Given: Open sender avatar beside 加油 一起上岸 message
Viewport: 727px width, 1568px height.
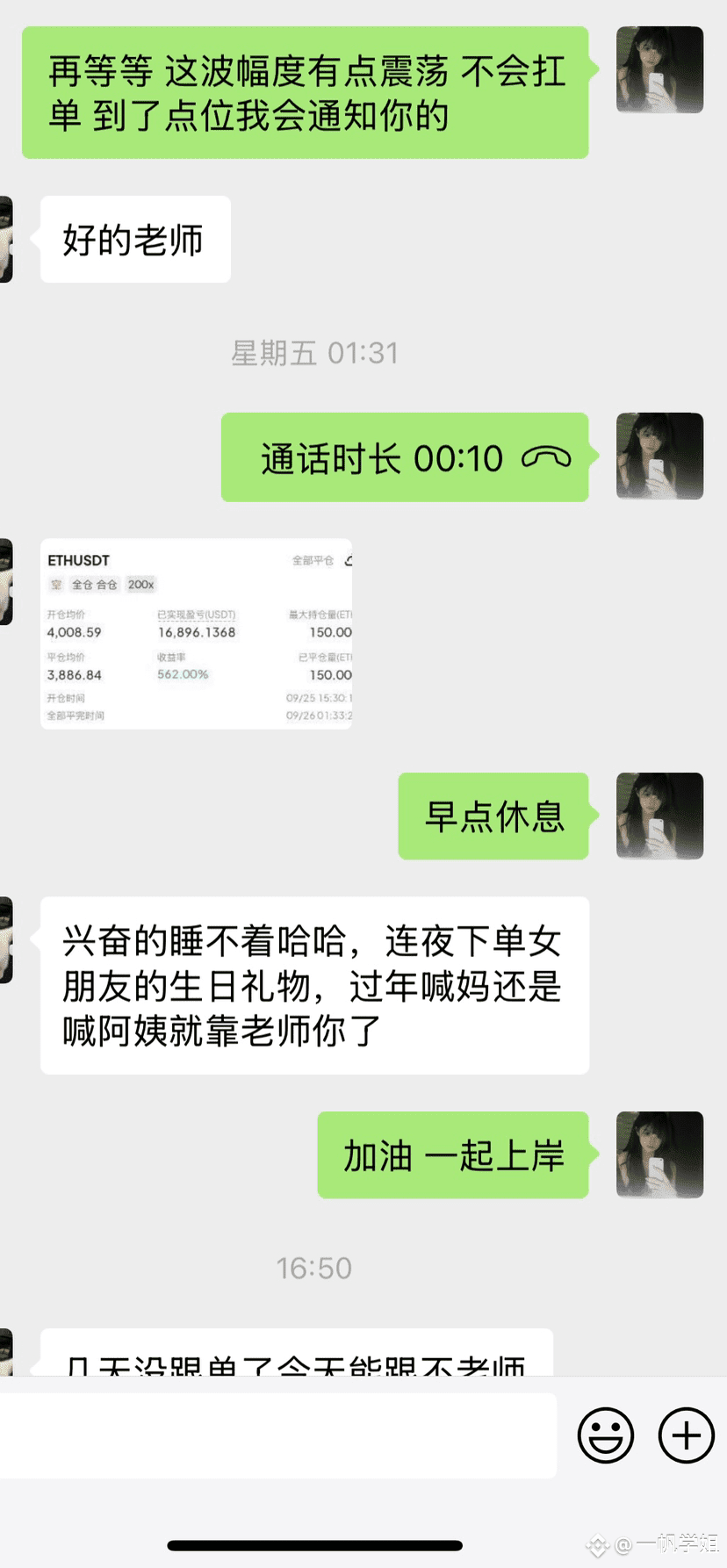Looking at the screenshot, I should pos(659,1154).
